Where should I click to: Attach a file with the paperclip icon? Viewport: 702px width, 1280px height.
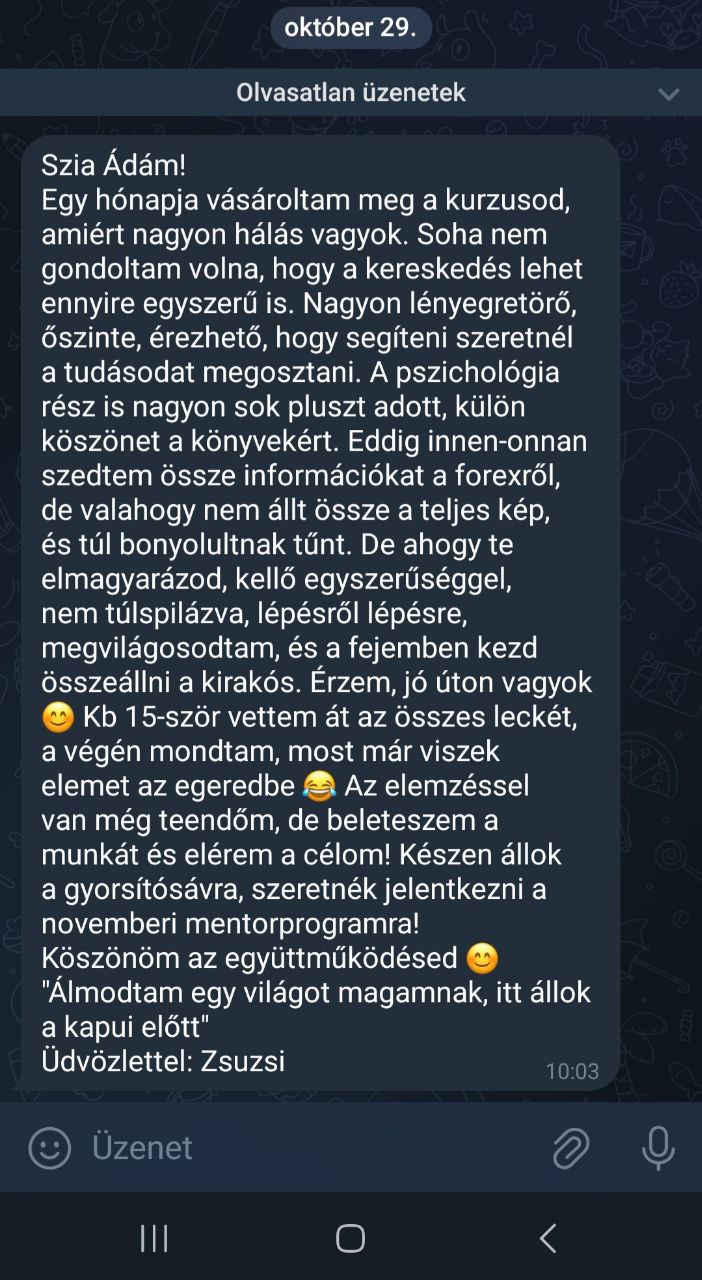(571, 1148)
